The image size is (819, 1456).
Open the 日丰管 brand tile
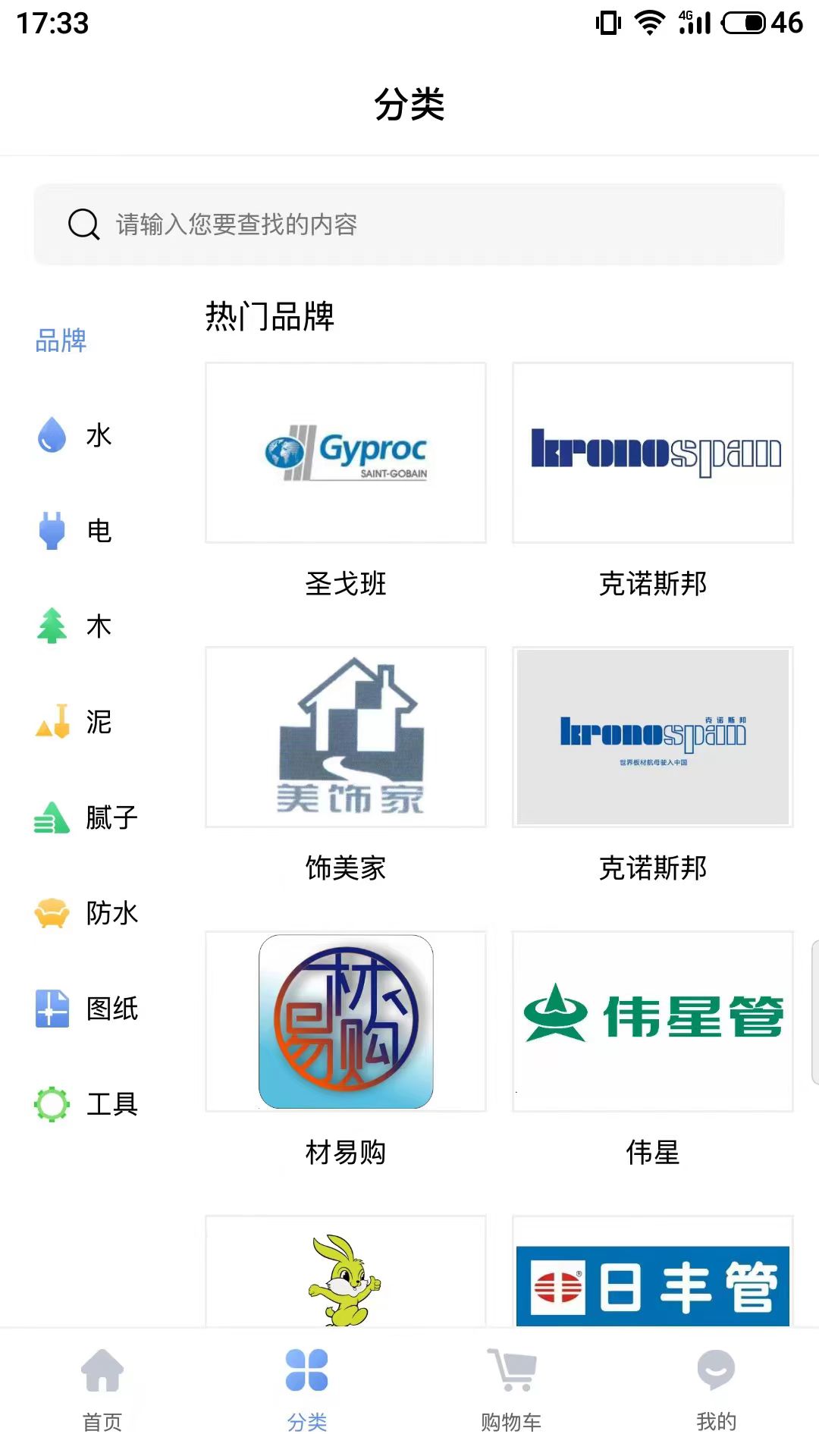point(653,1282)
